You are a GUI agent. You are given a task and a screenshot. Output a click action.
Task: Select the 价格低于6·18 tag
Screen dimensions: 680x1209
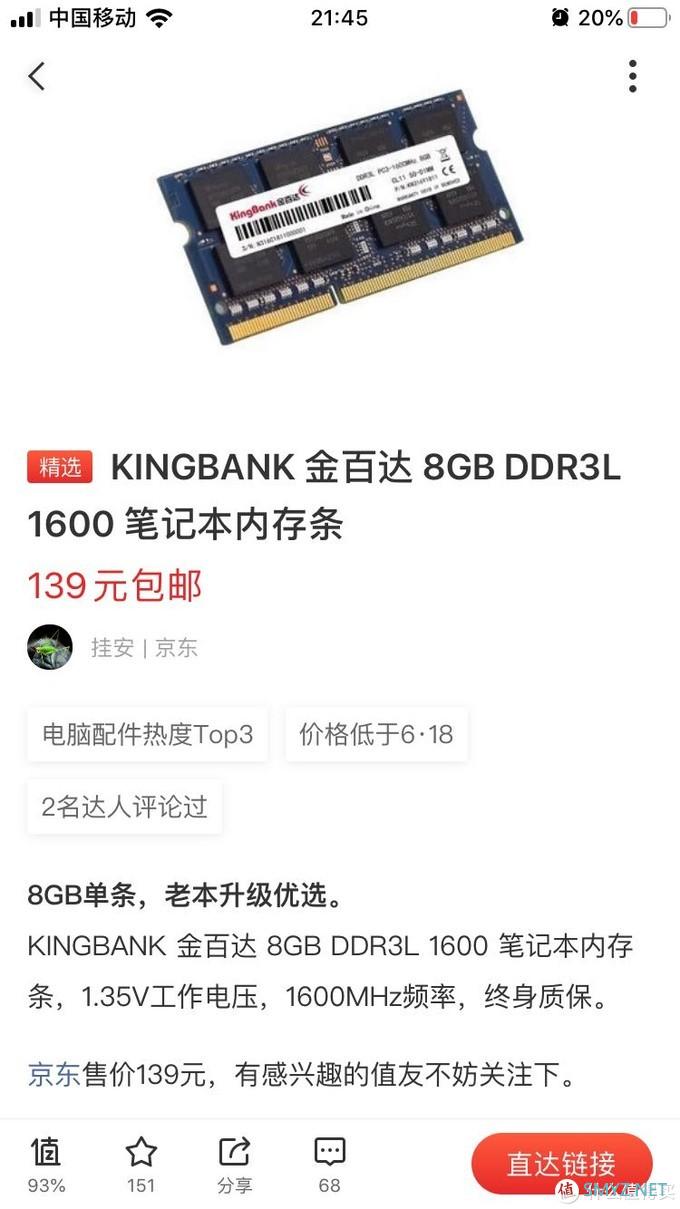click(x=376, y=735)
